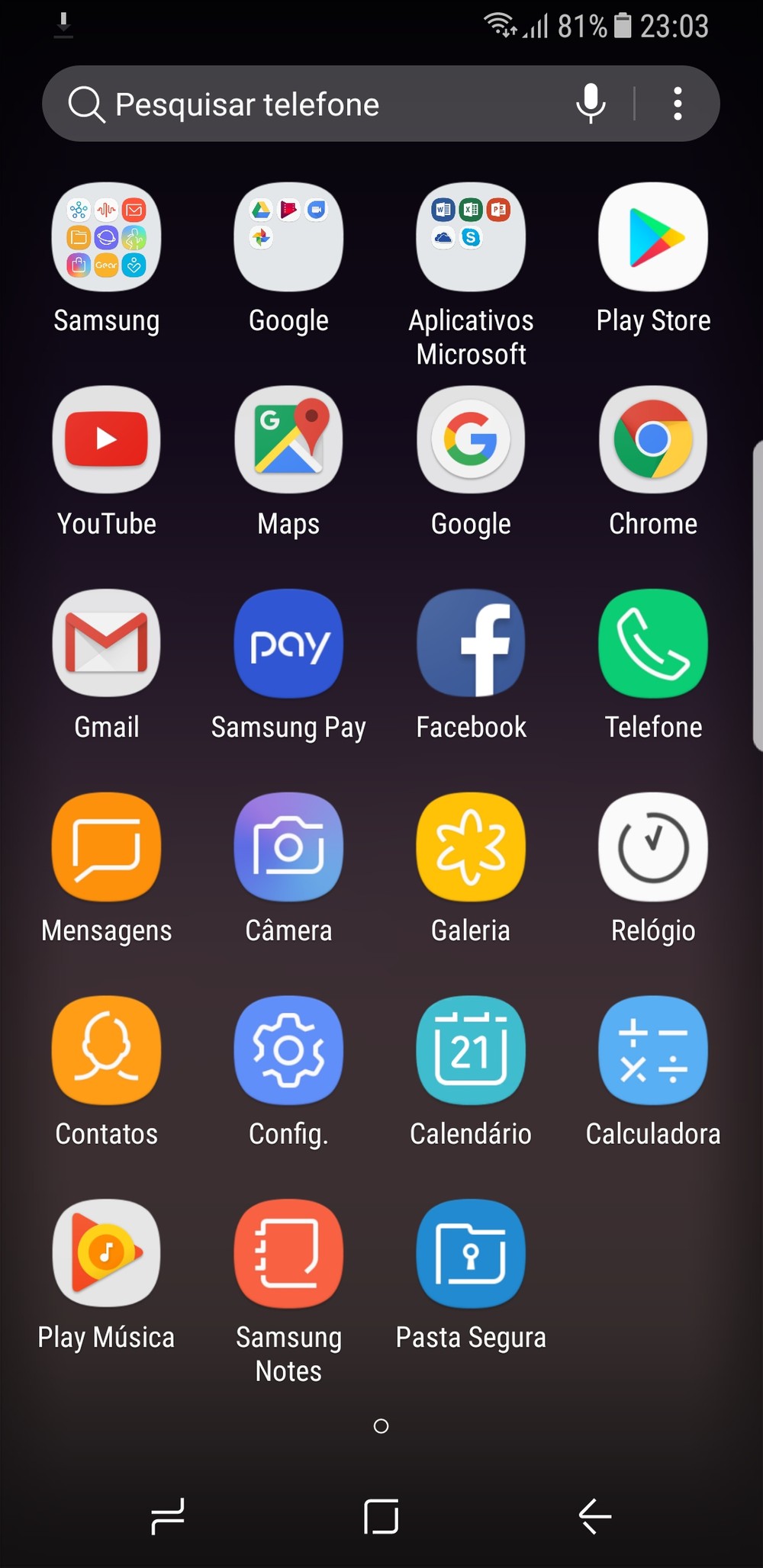Launch Play Store
Screen dimensions: 763x1568
pyautogui.click(x=653, y=237)
